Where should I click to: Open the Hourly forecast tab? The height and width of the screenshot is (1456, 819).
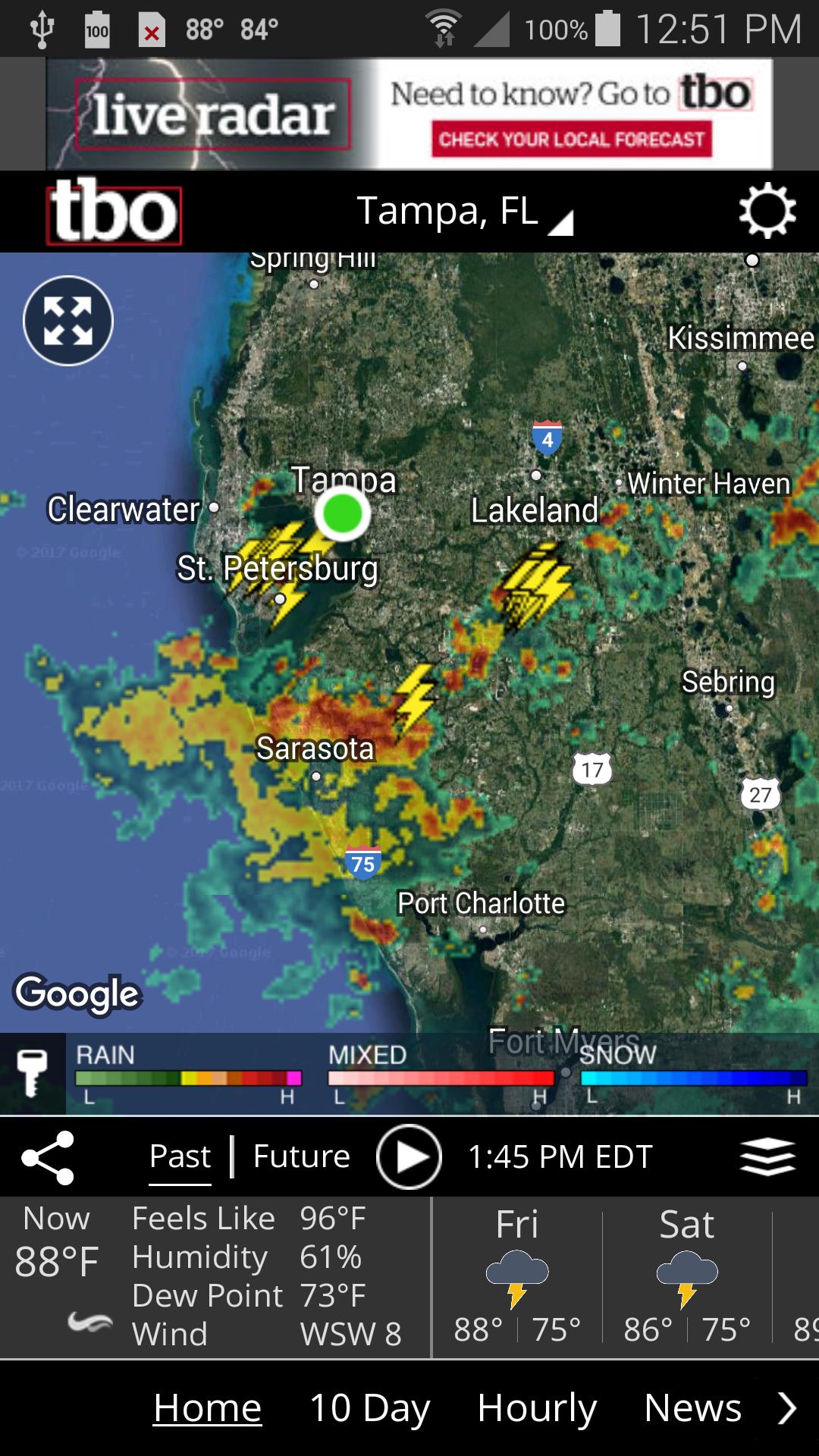click(535, 1407)
